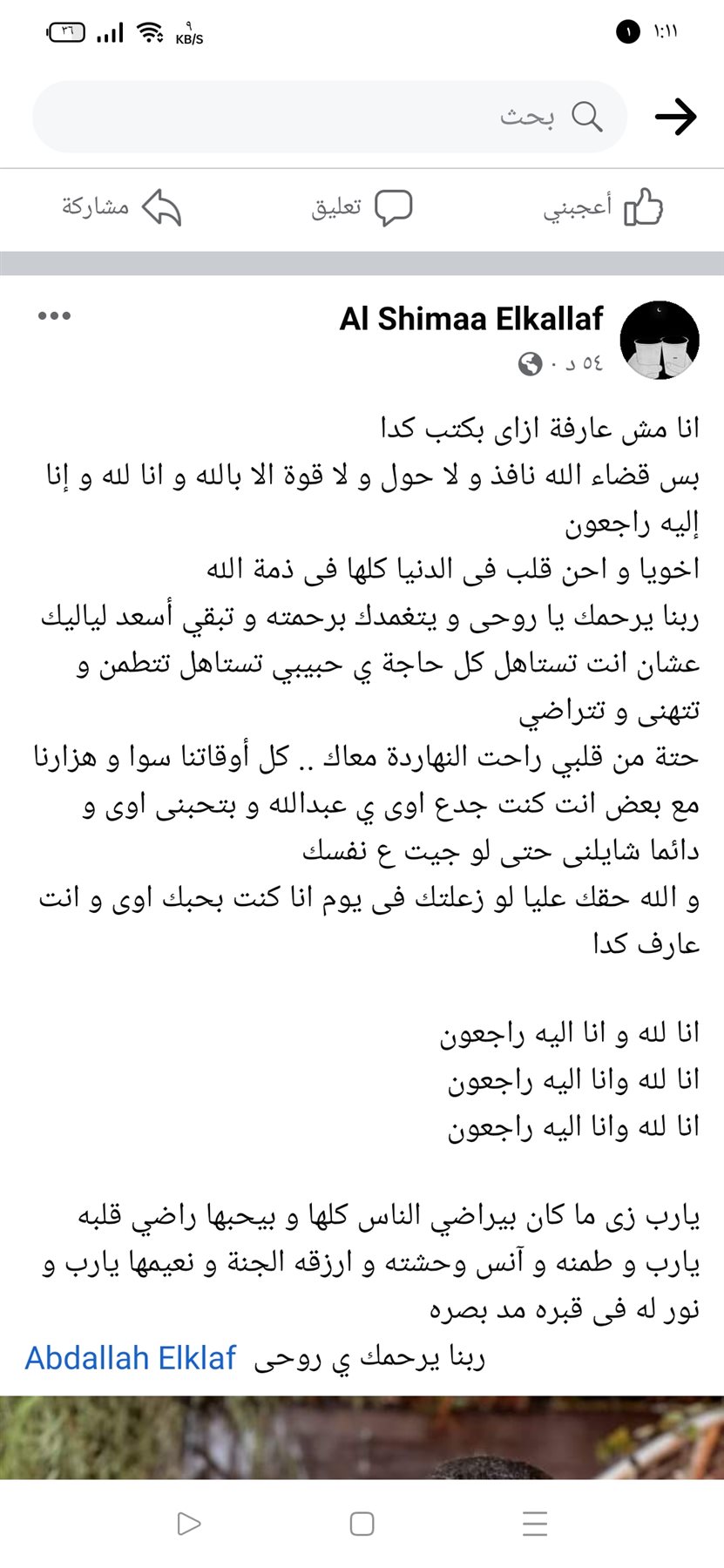
Task: Go to the system home screen
Action: click(362, 1524)
